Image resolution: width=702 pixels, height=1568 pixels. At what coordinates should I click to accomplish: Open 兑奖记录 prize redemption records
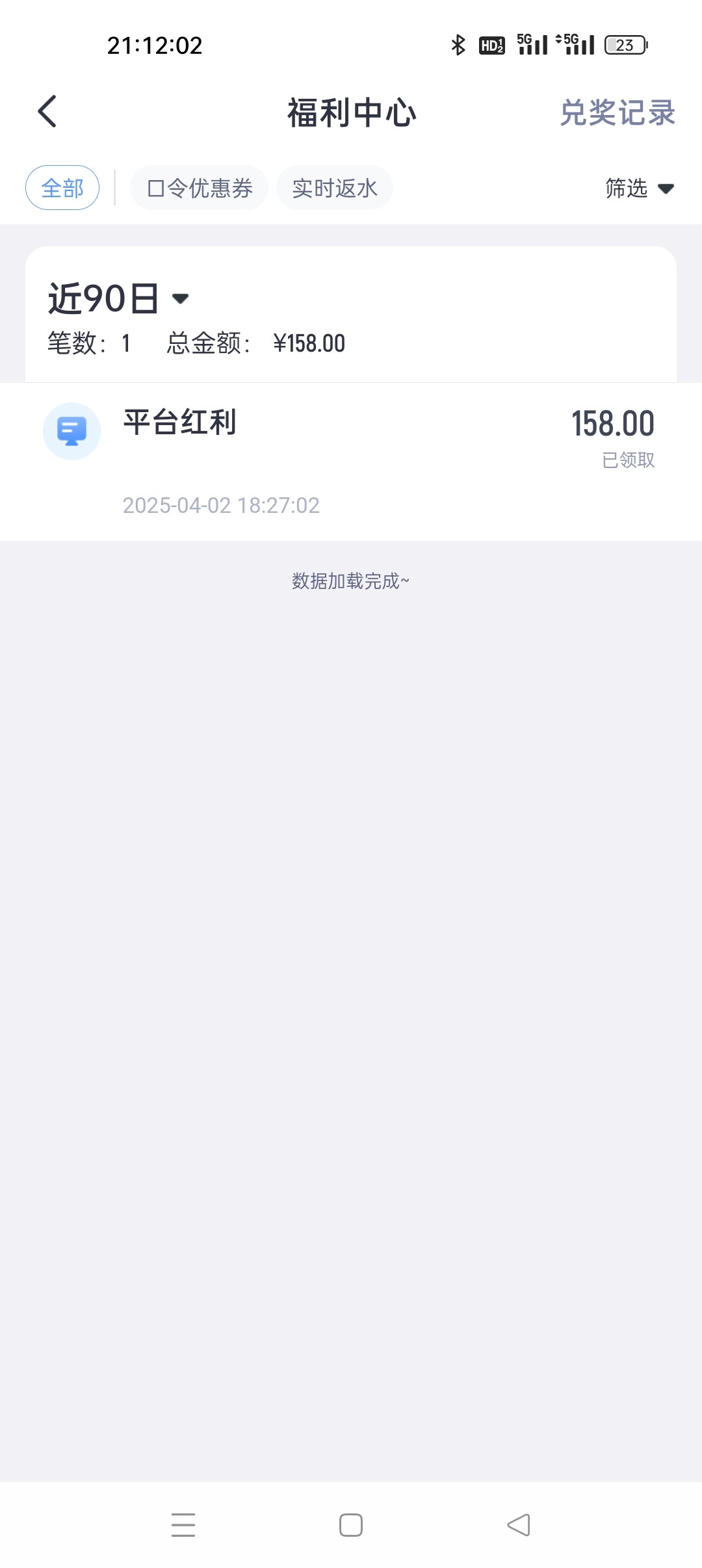(617, 112)
